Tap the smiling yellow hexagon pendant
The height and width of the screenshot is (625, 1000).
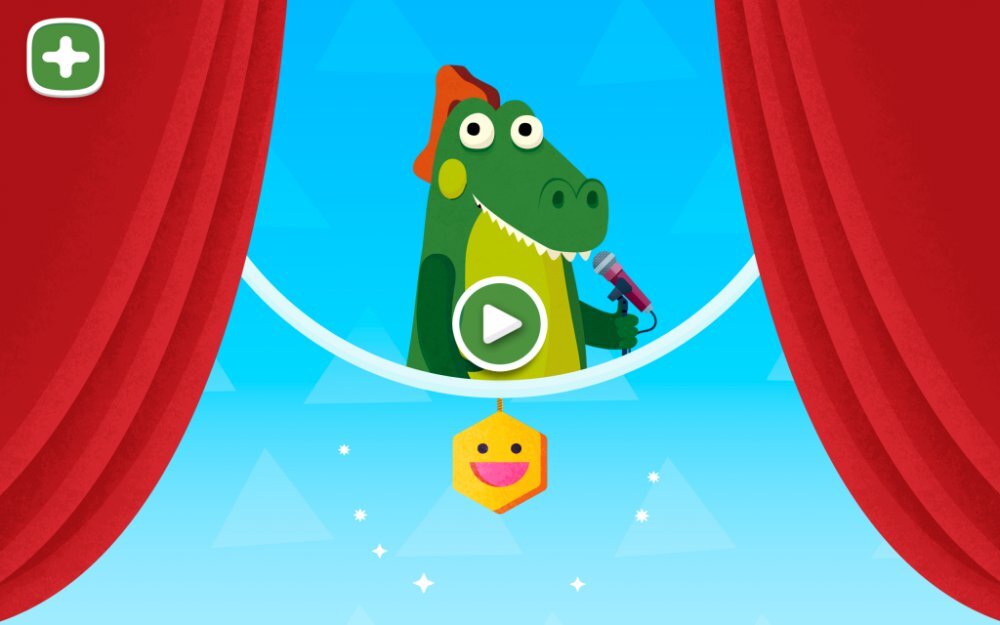[499, 466]
